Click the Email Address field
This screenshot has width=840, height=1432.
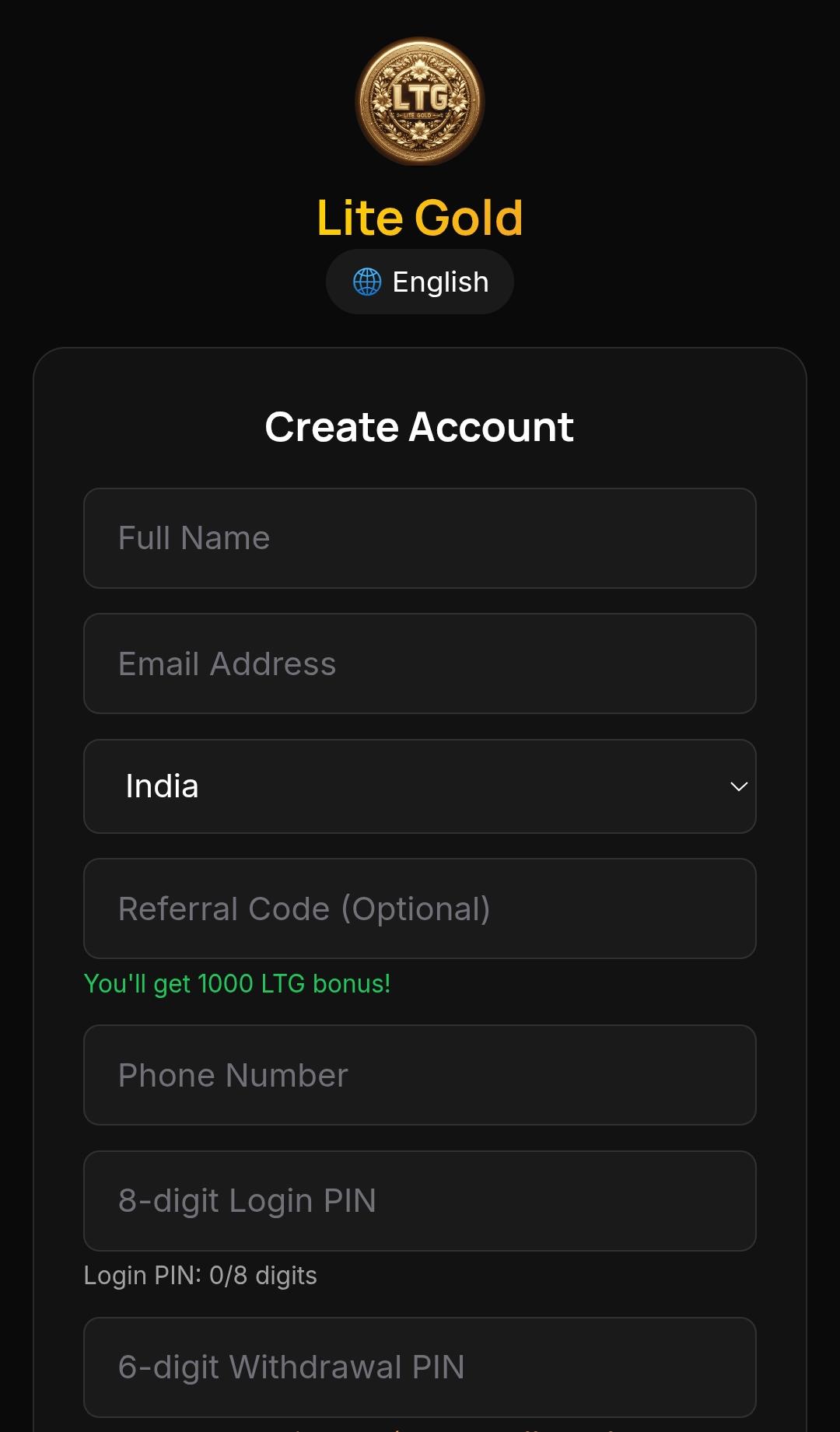click(x=419, y=663)
